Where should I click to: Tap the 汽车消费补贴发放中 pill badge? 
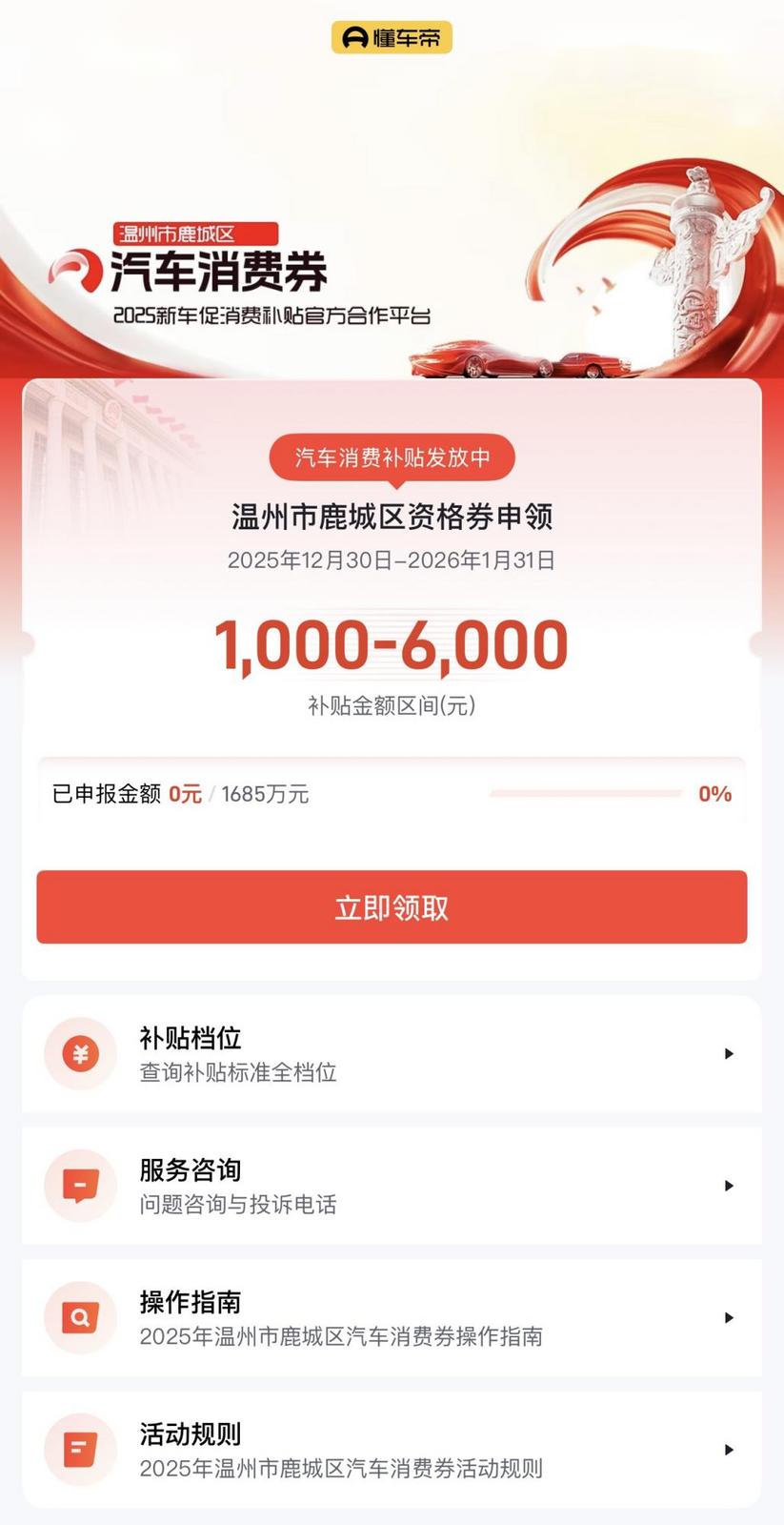[392, 457]
